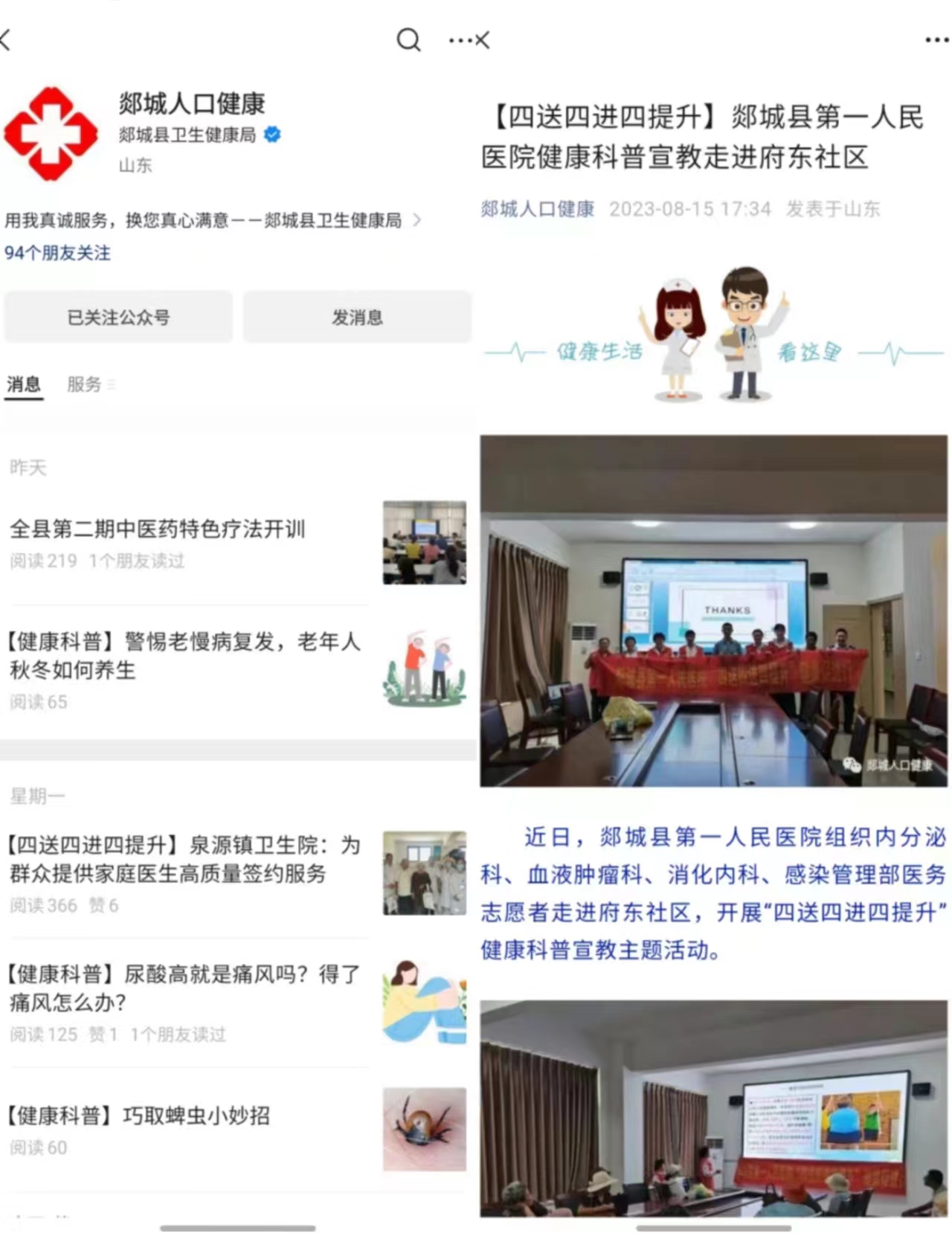This screenshot has height=1233, width=952.
Task: Select the 消息 tab
Action: (24, 384)
